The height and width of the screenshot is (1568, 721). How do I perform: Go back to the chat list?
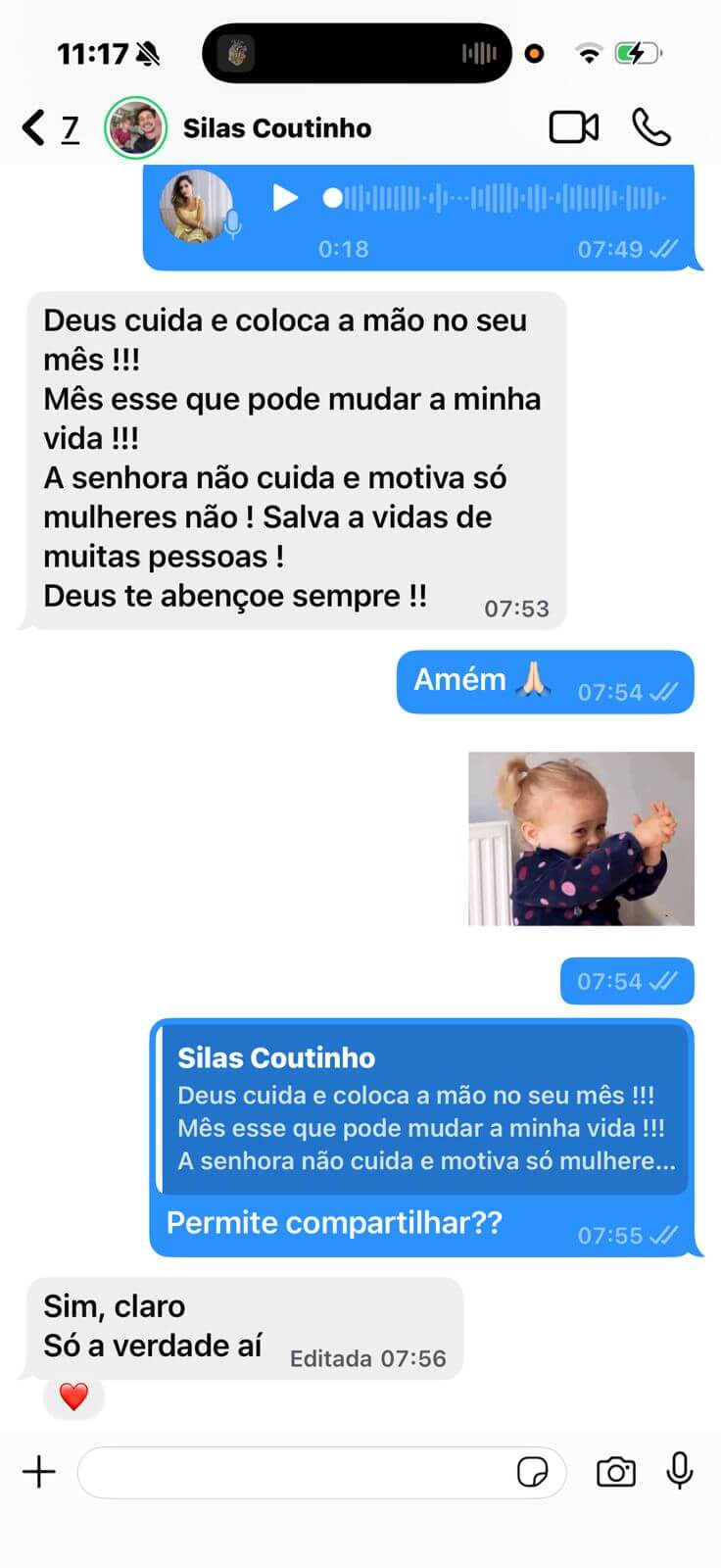point(49,128)
